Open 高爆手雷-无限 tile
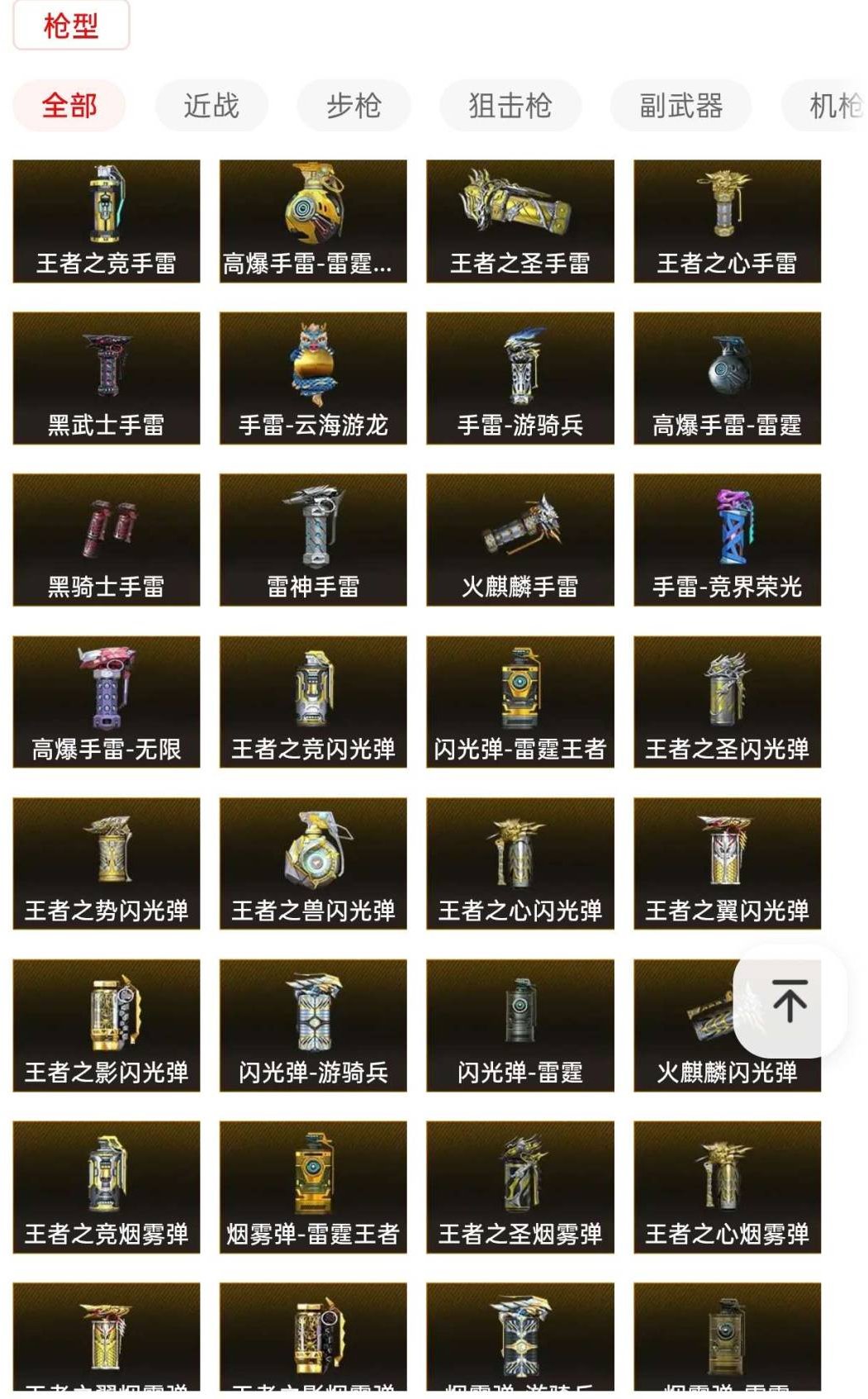 point(107,702)
